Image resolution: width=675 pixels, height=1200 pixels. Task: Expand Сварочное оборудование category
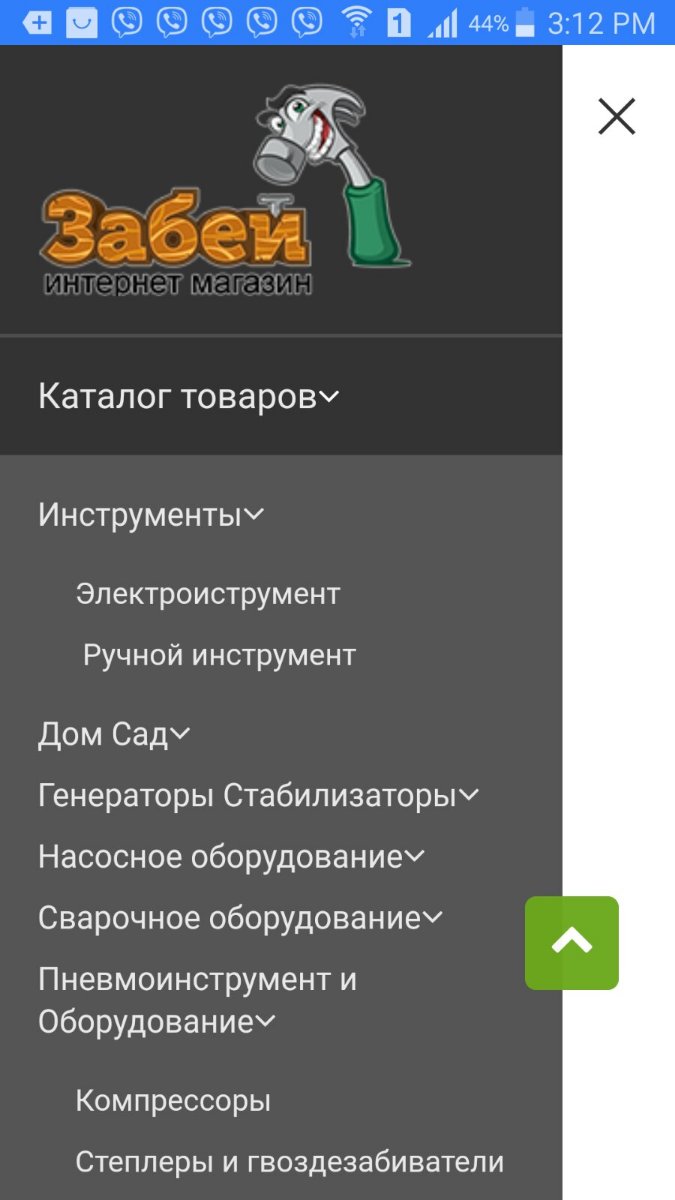[x=241, y=918]
